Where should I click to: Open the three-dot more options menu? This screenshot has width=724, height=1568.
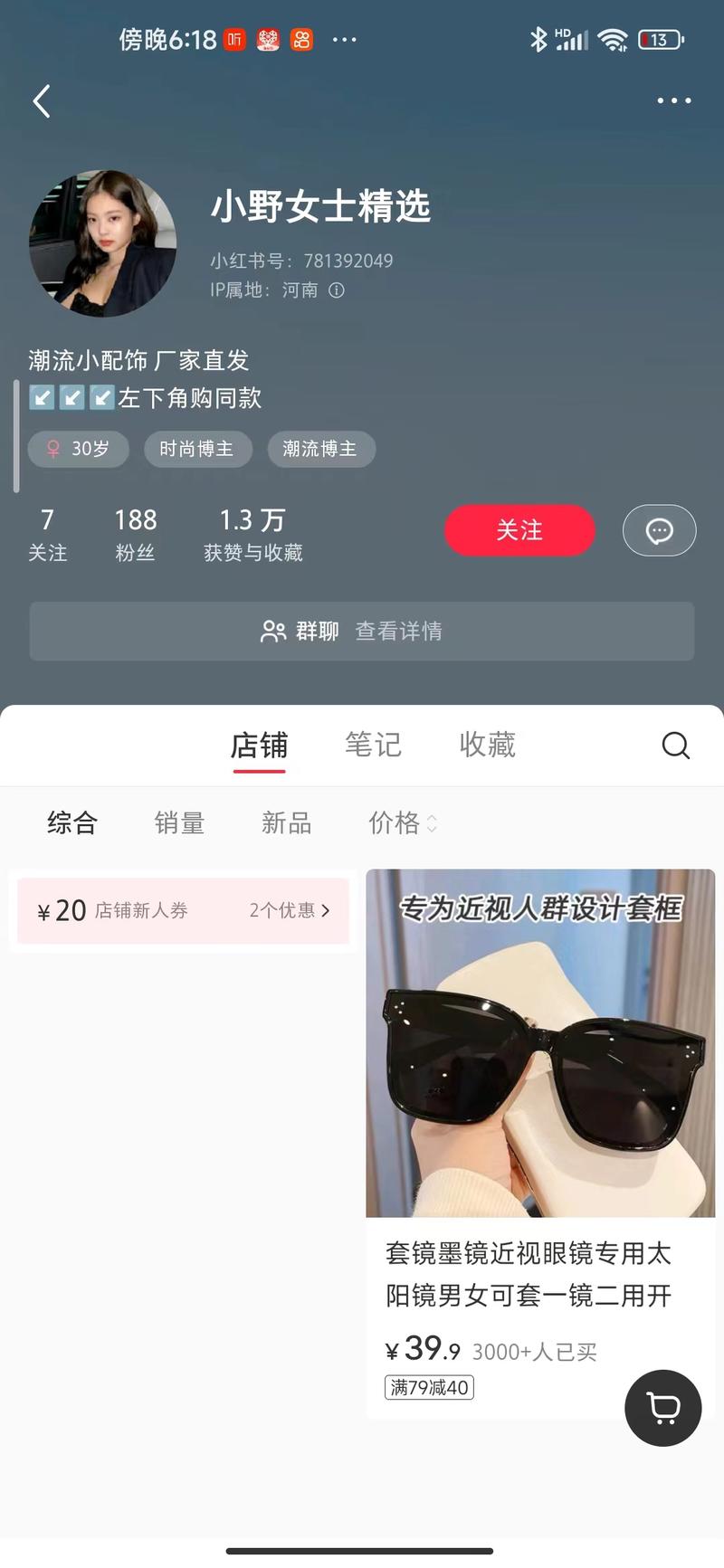(672, 100)
